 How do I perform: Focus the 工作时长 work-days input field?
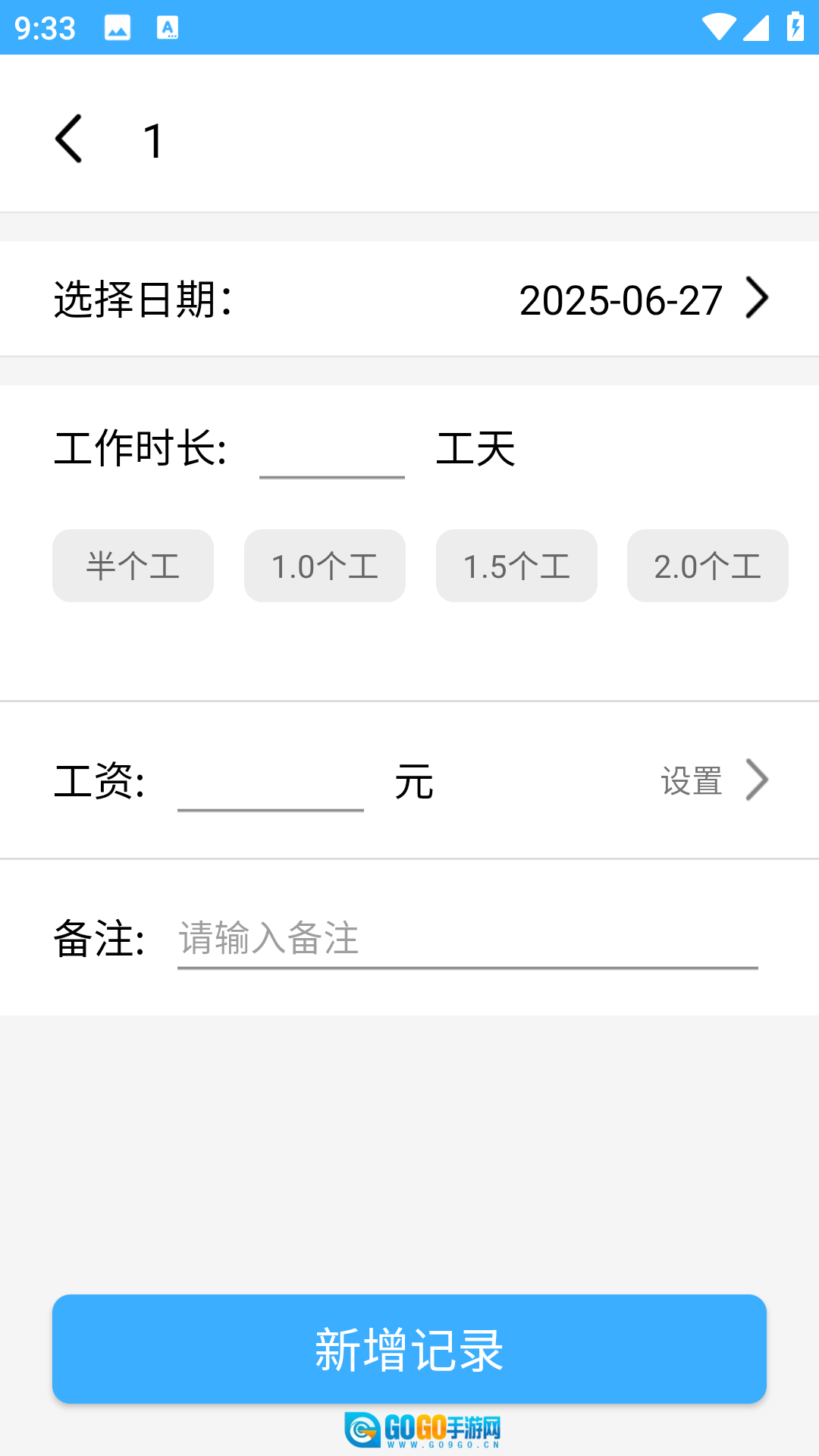[331, 451]
